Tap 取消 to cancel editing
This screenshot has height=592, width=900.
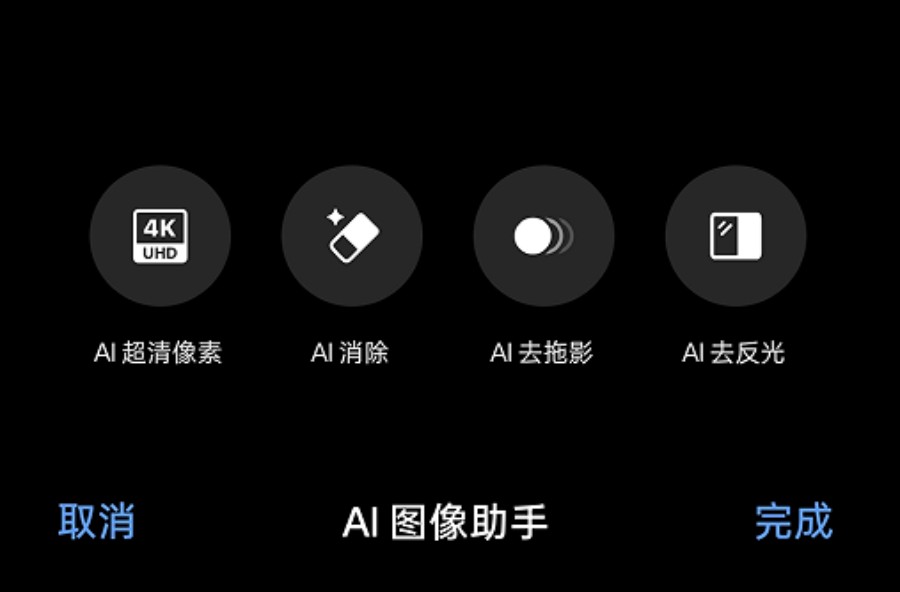[96, 522]
